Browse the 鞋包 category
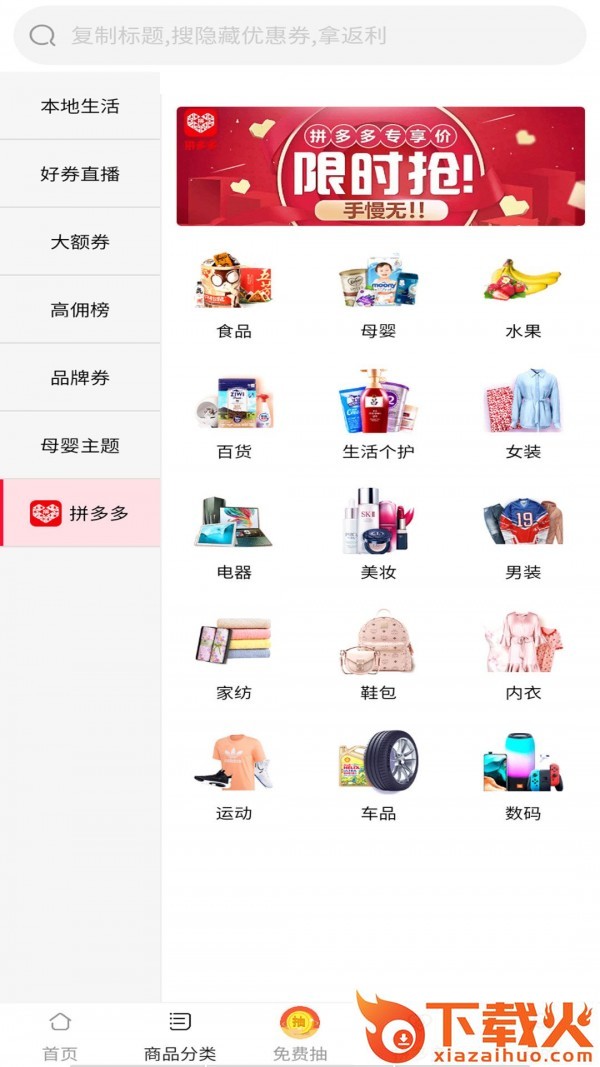This screenshot has width=600, height=1067. (x=378, y=656)
